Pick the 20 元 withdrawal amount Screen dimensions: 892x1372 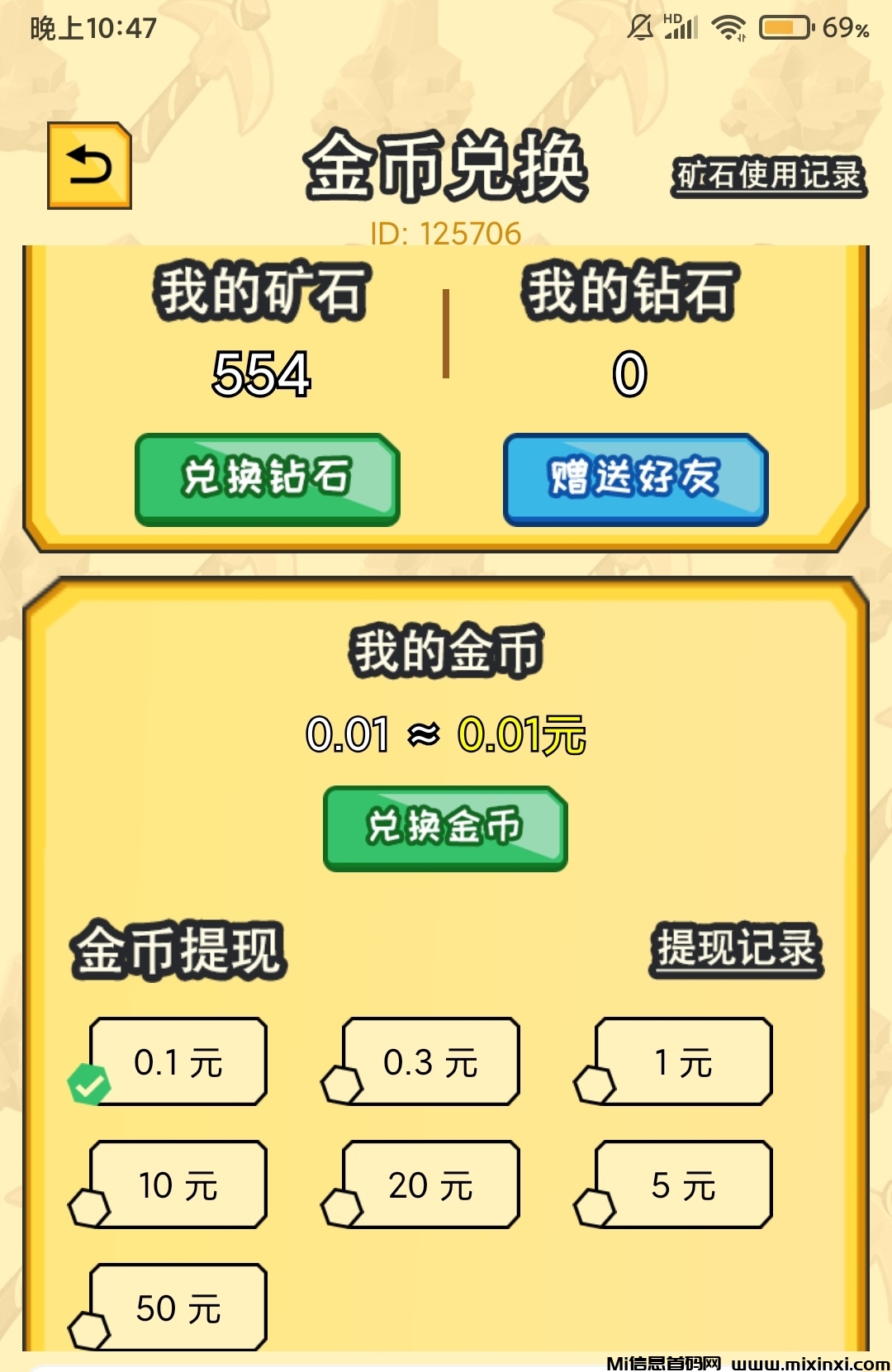pos(431,1185)
